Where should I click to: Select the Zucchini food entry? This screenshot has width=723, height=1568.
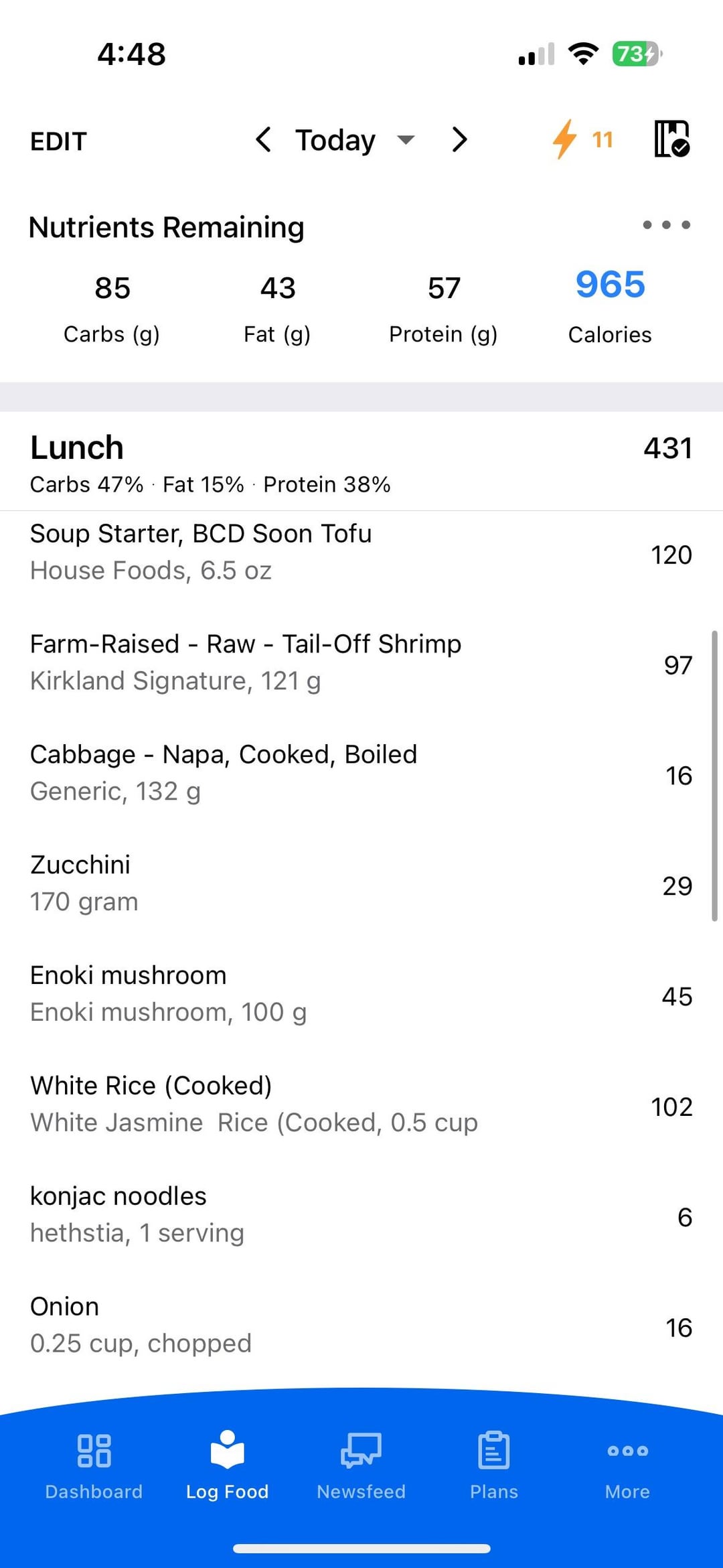pyautogui.click(x=361, y=884)
